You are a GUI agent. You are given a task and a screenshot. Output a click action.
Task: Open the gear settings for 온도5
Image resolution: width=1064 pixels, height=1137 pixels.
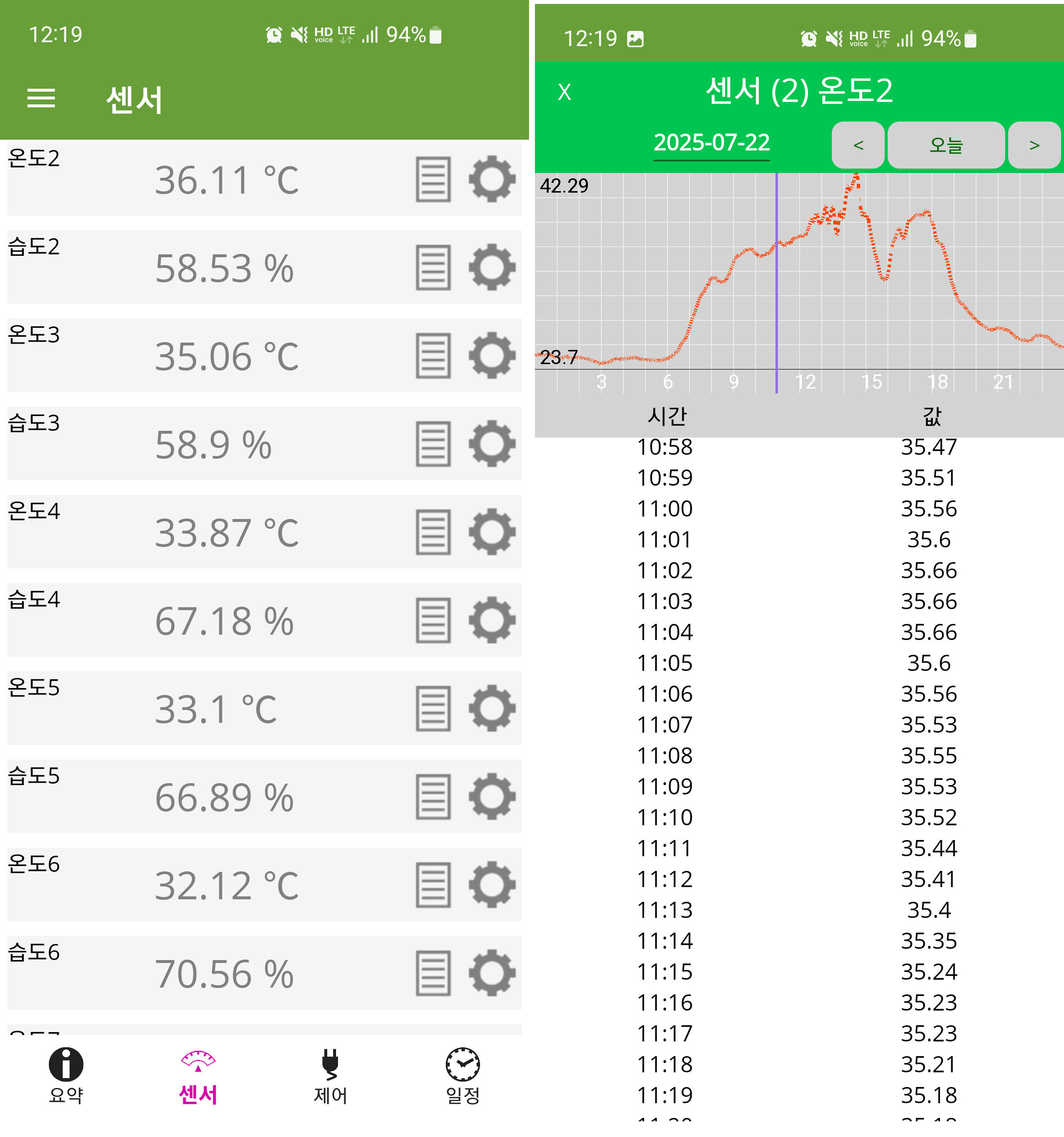coord(492,708)
